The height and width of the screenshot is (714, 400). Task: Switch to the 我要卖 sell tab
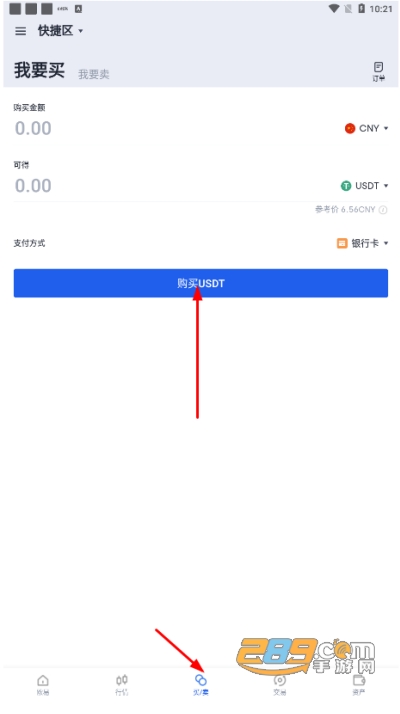[93, 74]
